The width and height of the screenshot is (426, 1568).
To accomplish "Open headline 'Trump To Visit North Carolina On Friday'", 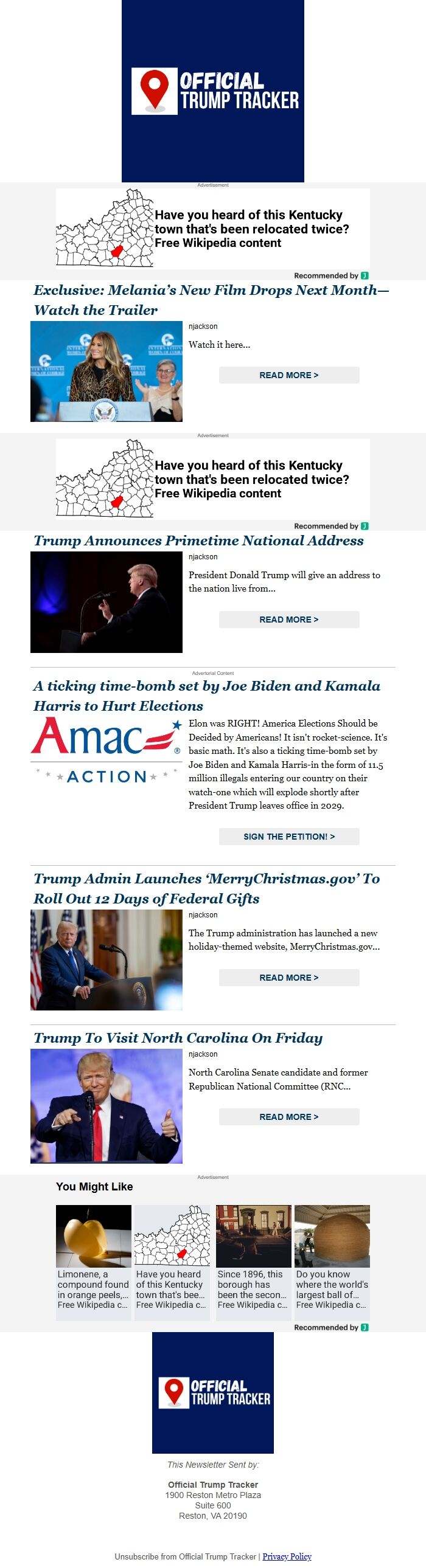I will pyautogui.click(x=178, y=1038).
